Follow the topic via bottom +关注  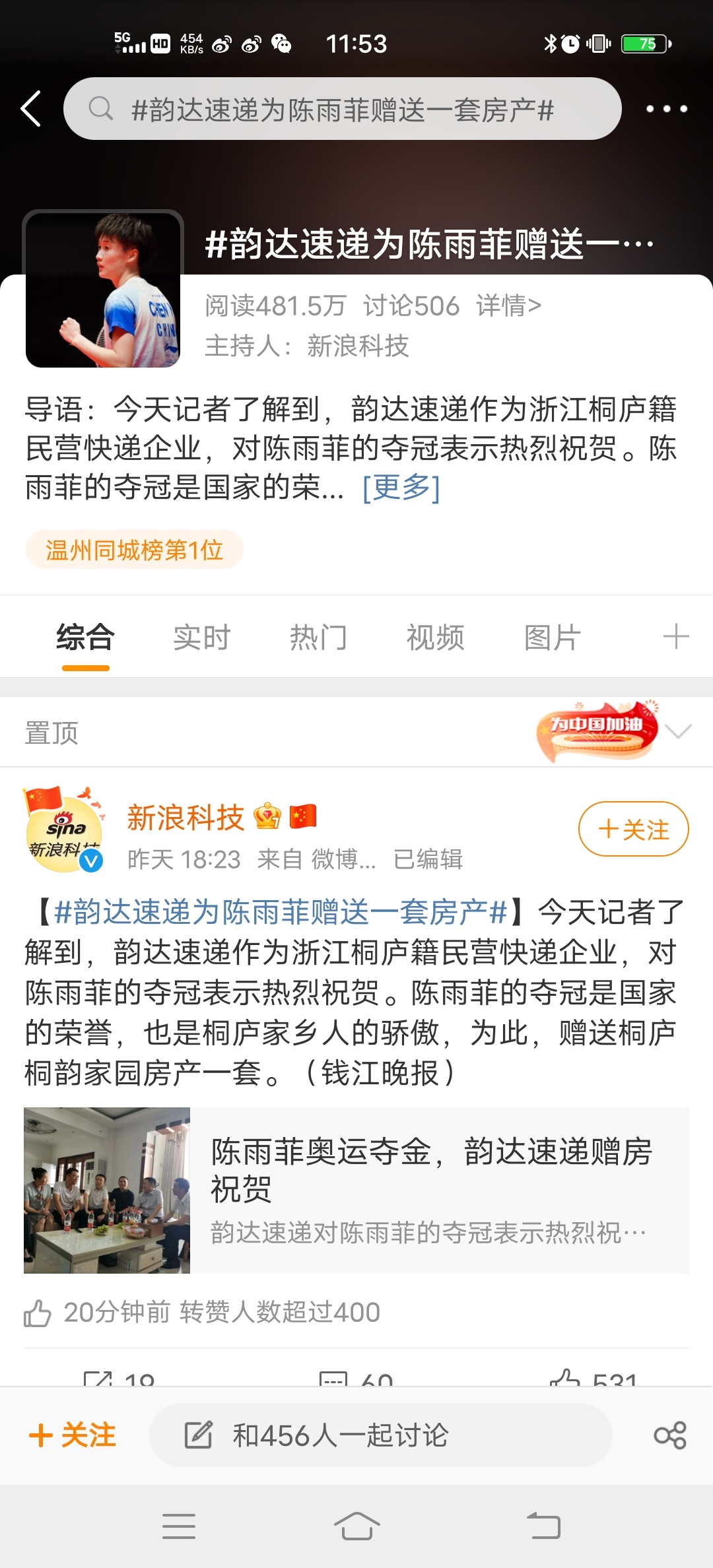(x=73, y=1435)
